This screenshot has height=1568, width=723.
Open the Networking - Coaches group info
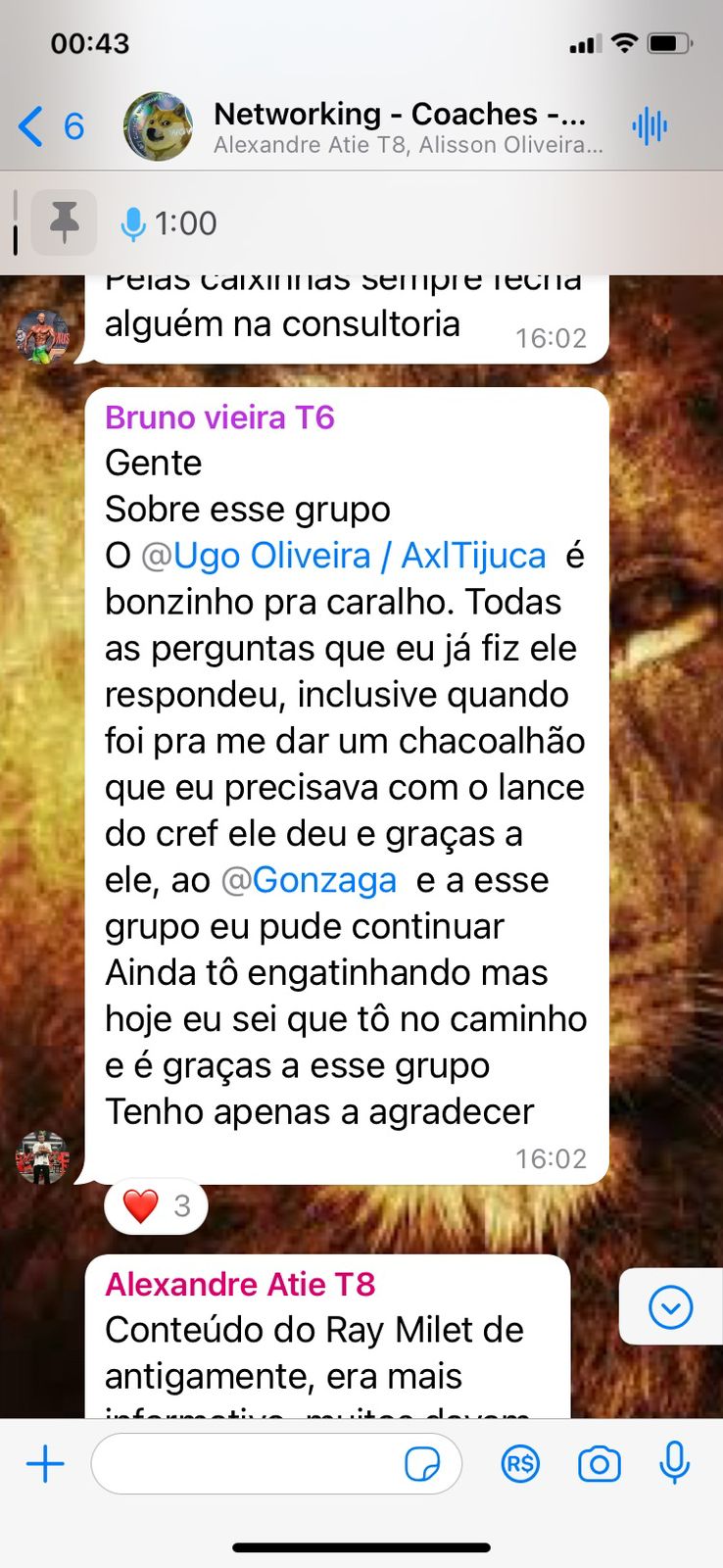coord(402,126)
